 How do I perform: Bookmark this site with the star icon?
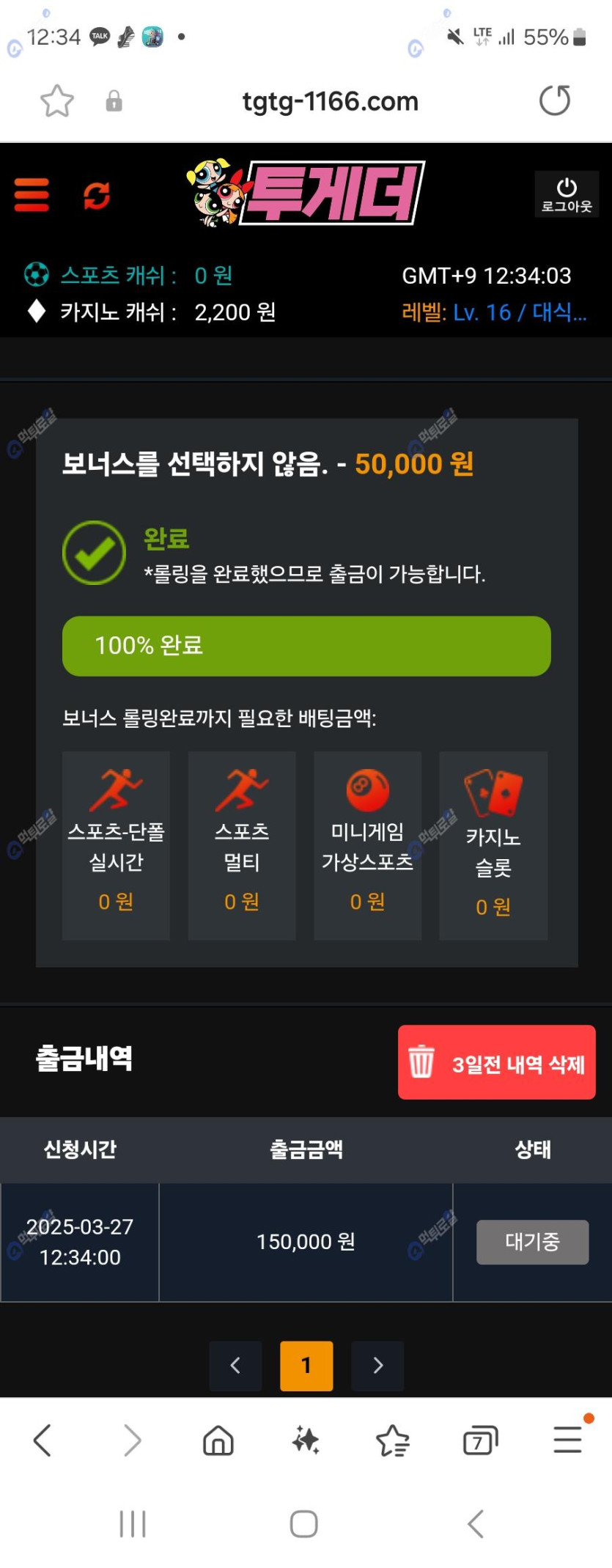click(x=56, y=101)
